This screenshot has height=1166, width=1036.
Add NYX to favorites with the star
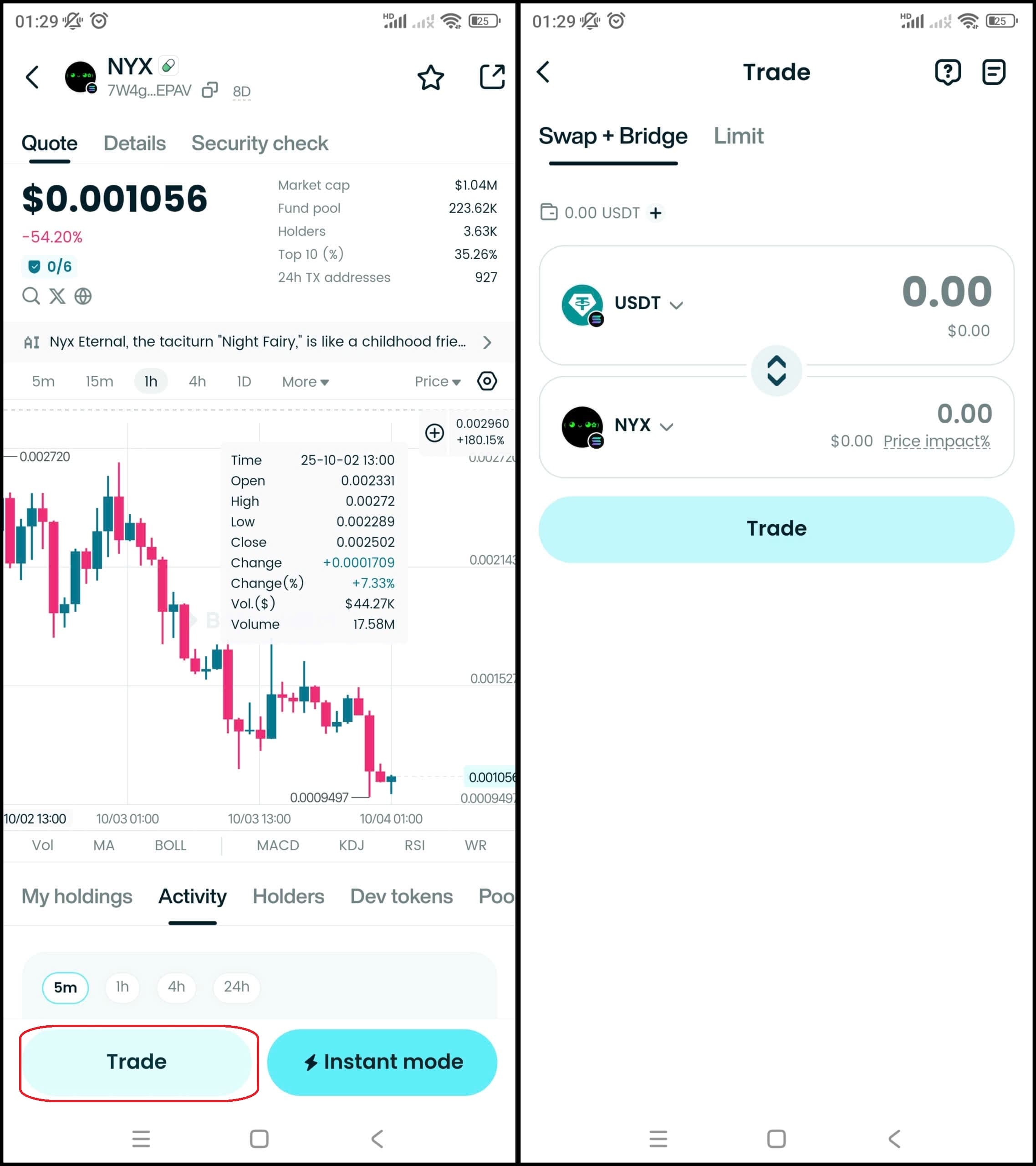point(430,77)
